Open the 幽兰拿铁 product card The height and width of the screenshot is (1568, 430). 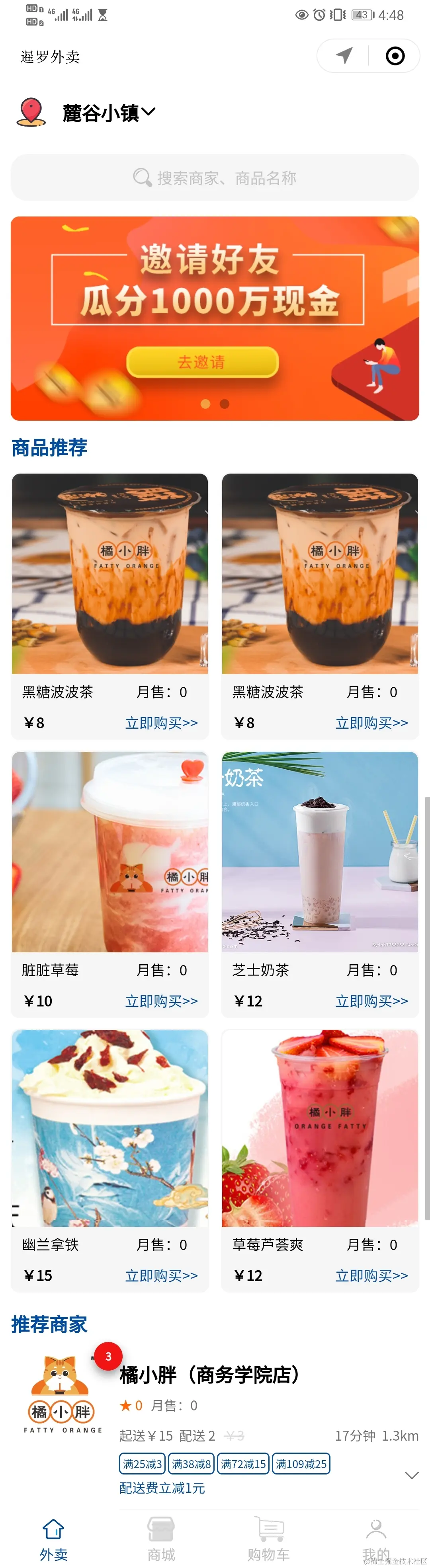109,1129
